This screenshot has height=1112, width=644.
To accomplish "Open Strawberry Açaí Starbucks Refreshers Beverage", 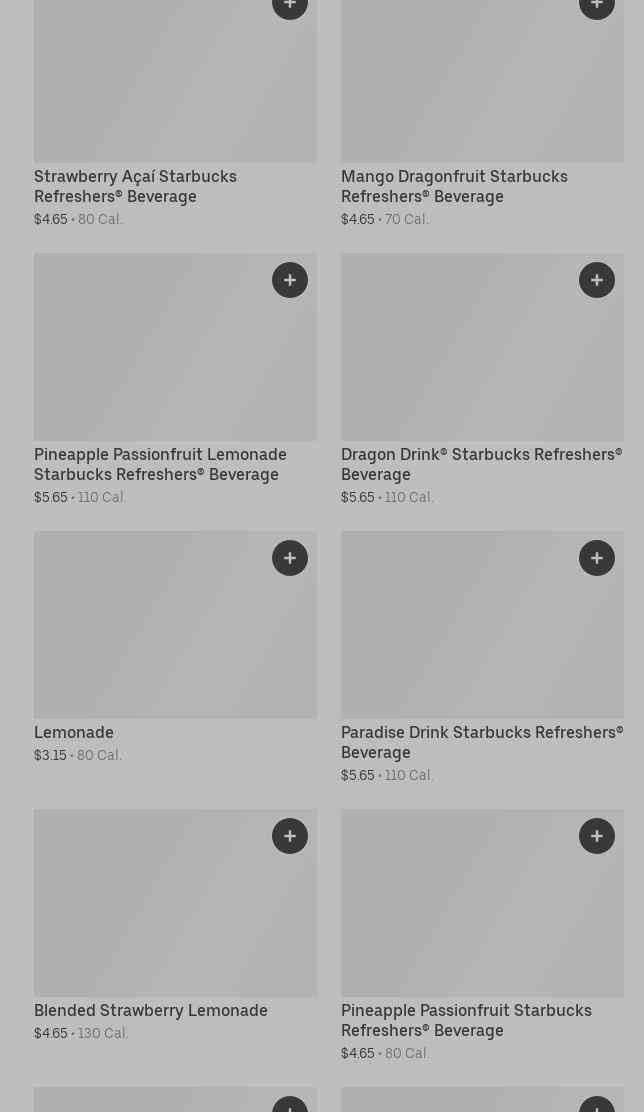I will (x=135, y=186).
